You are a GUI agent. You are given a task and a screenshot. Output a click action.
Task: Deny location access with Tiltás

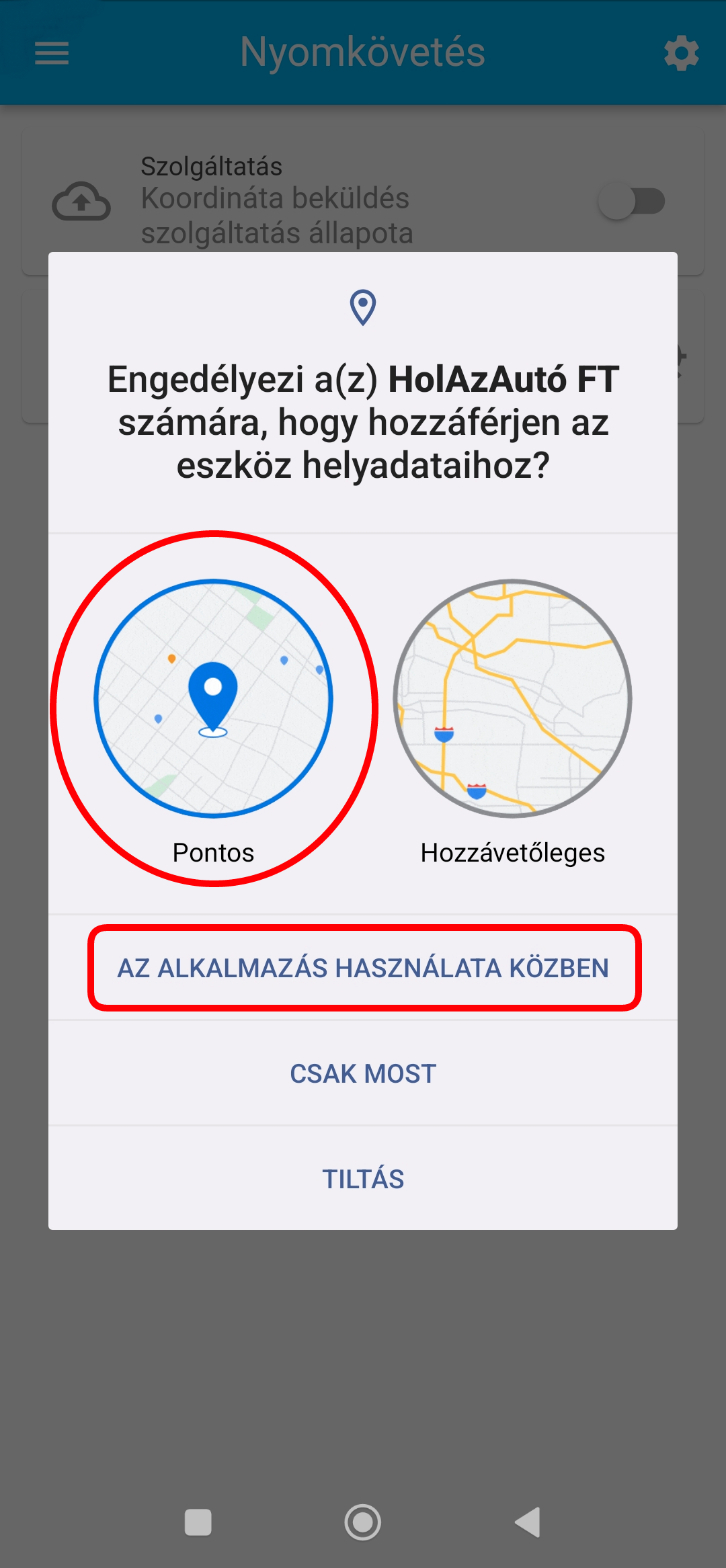click(x=363, y=1179)
